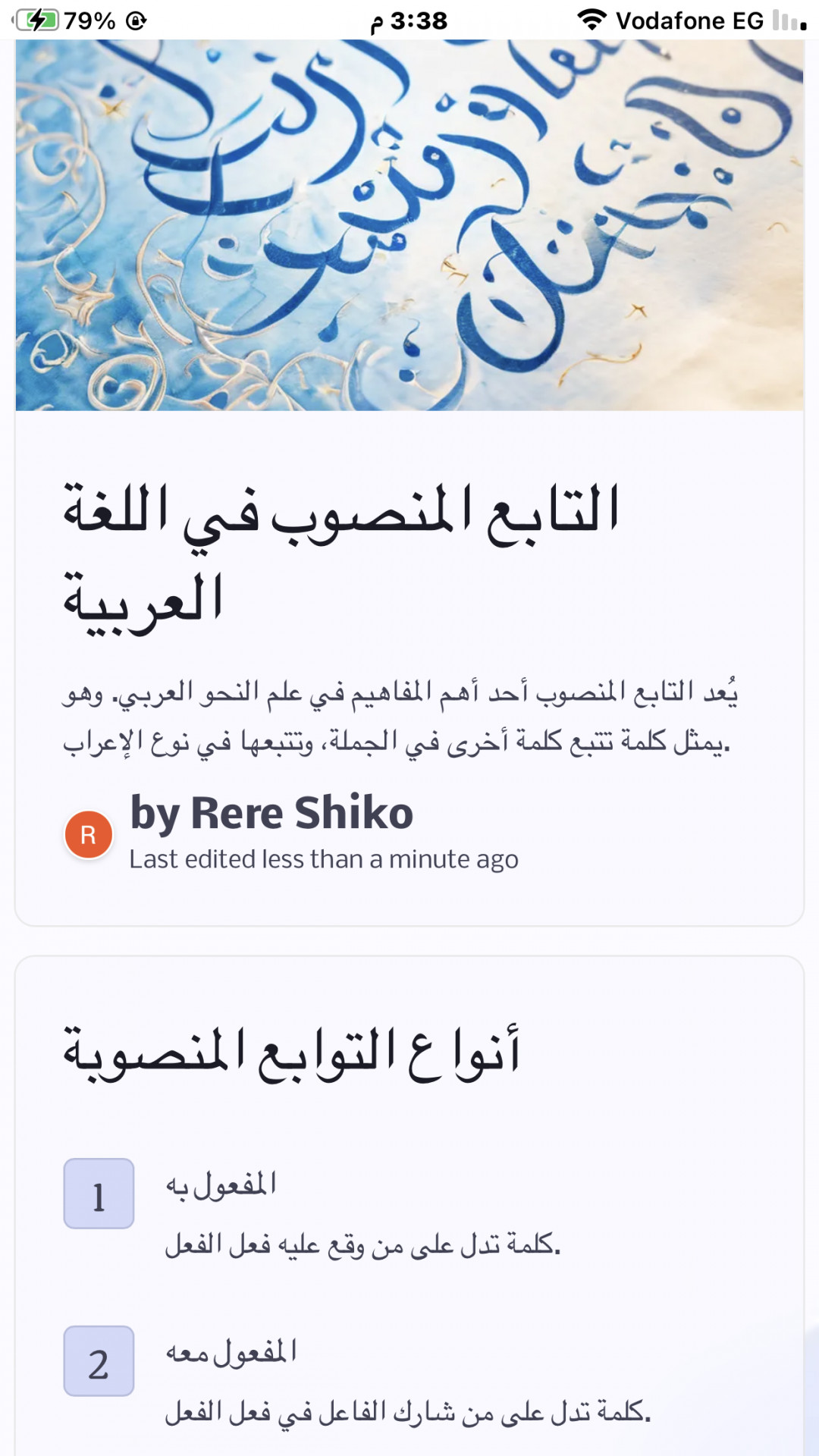819x1456 pixels.
Task: Tap the author name Rere Shiko
Action: pyautogui.click(x=271, y=813)
